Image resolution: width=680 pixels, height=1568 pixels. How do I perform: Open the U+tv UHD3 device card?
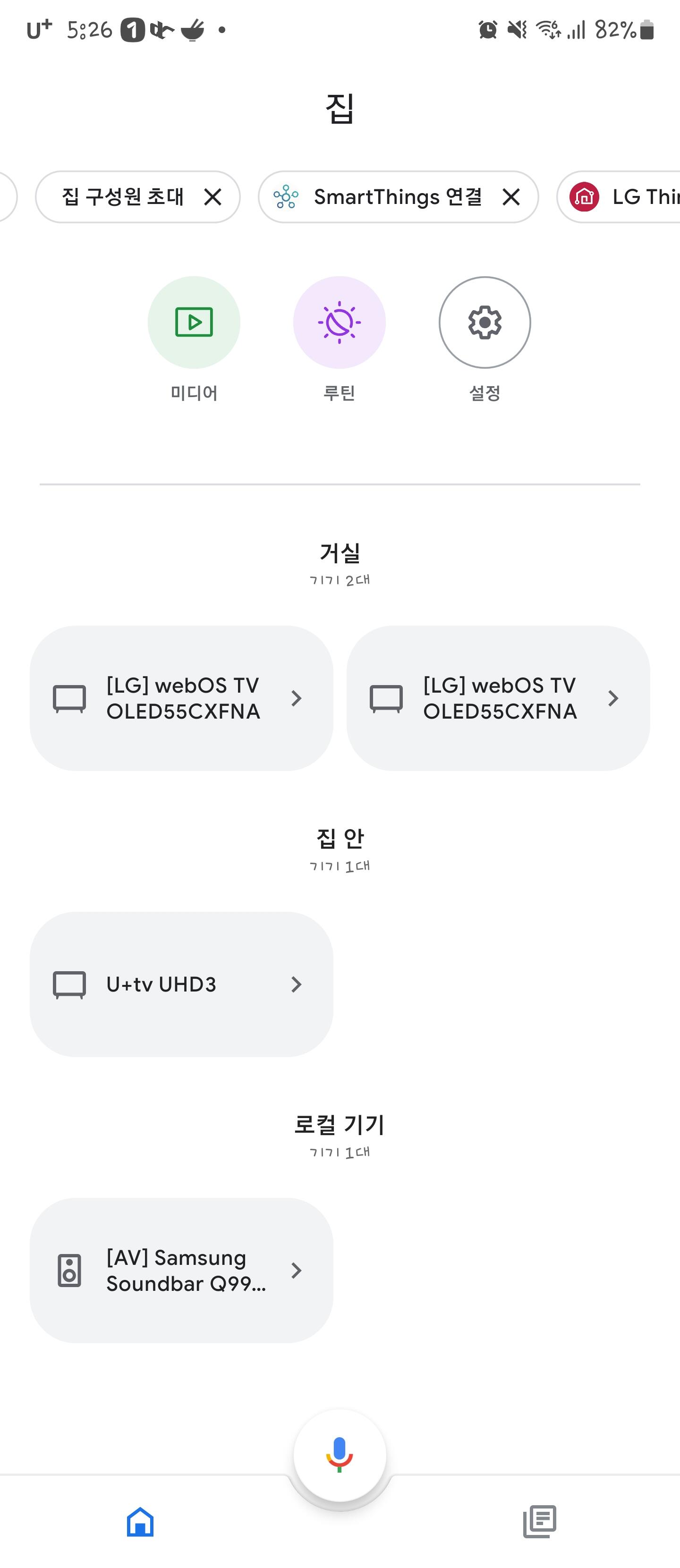pos(181,984)
